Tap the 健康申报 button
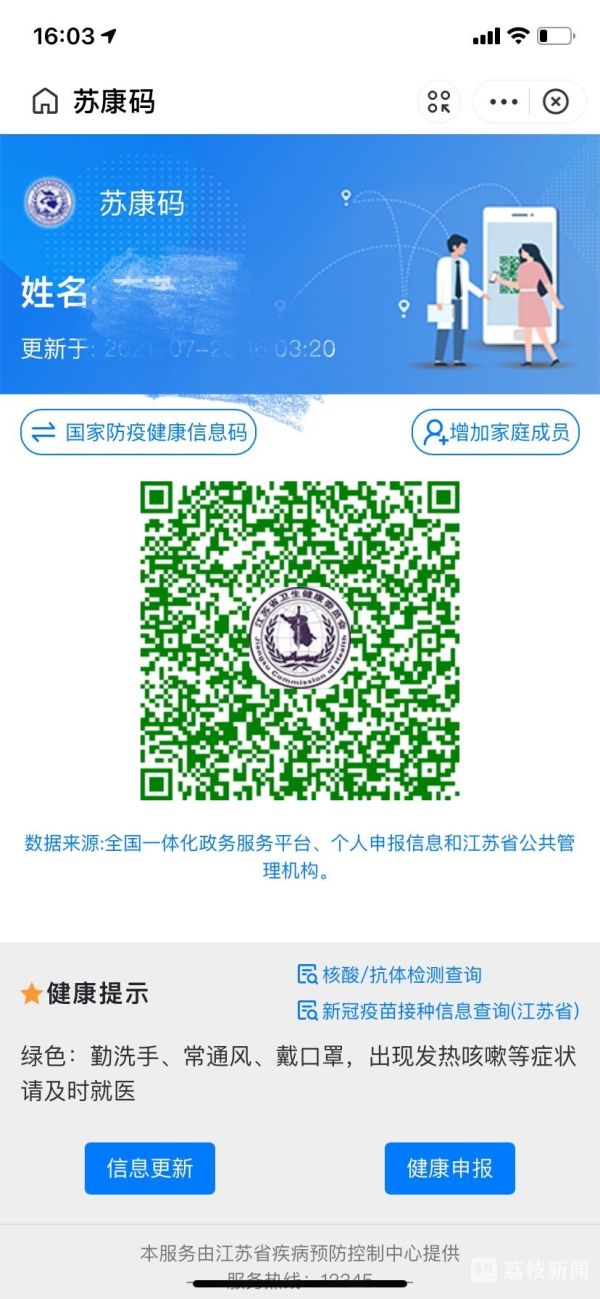The height and width of the screenshot is (1299, 600). pos(450,1168)
